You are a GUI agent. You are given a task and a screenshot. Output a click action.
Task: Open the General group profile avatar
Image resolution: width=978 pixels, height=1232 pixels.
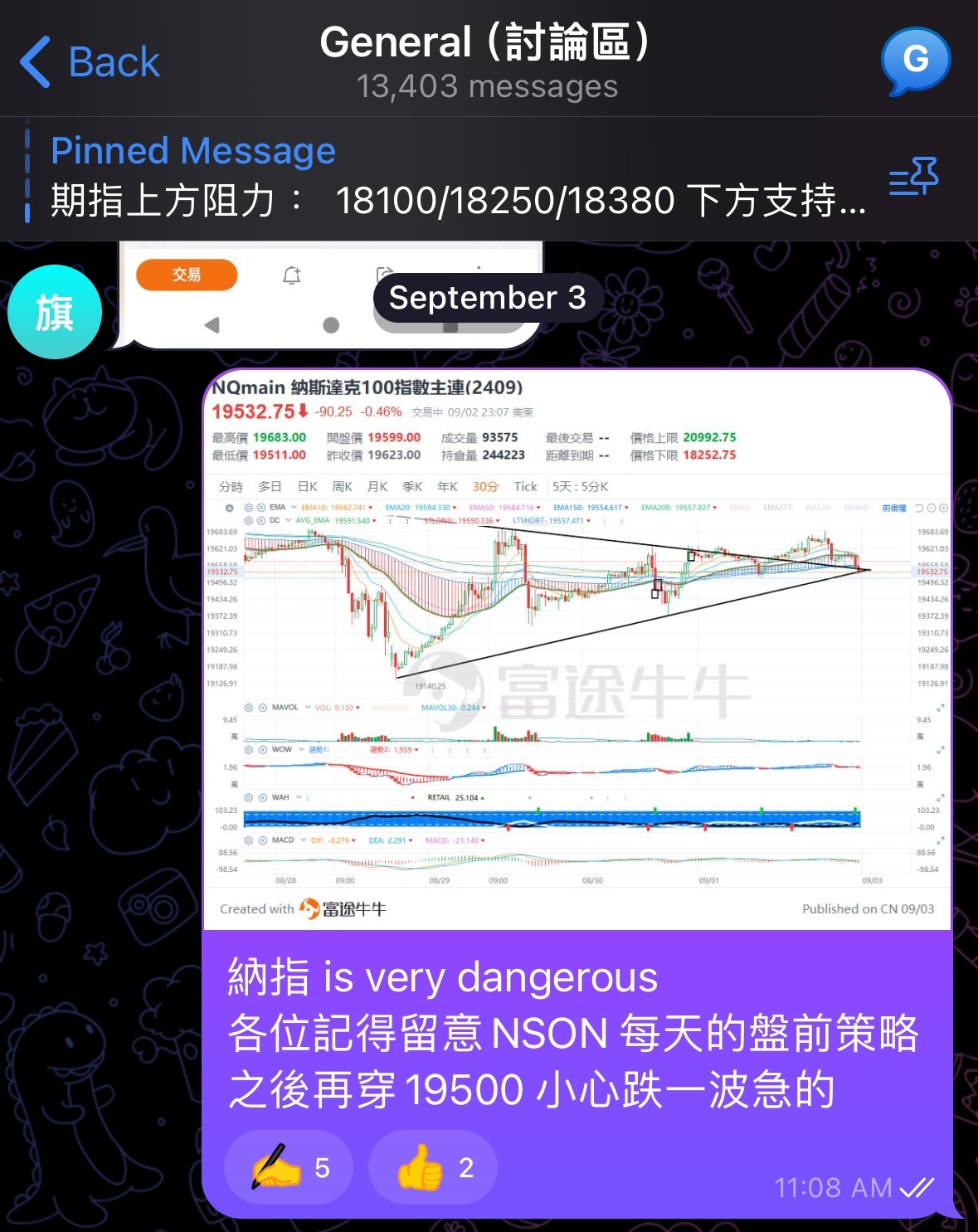915,61
